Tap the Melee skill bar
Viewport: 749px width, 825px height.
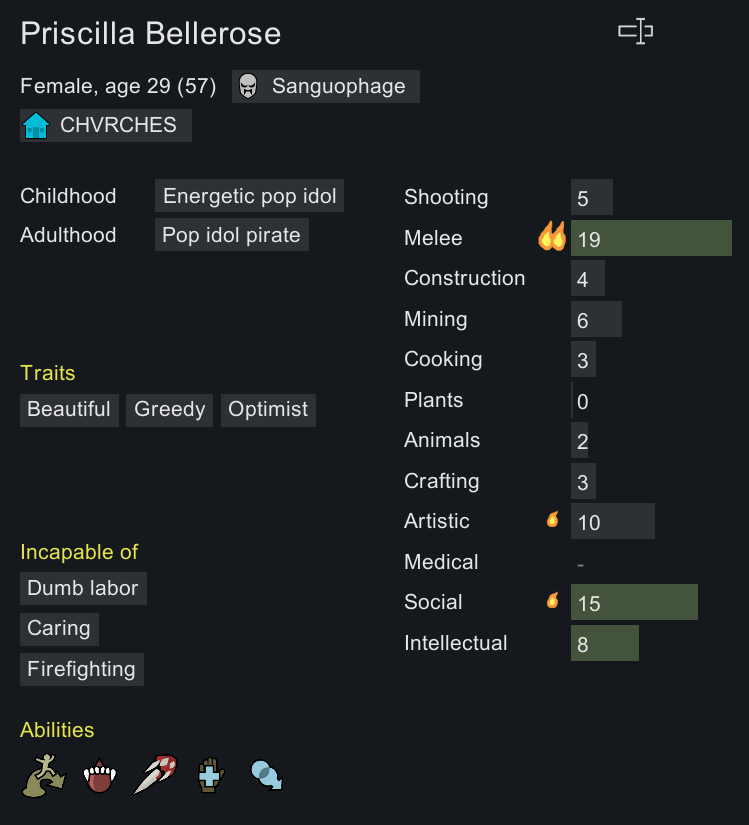pyautogui.click(x=651, y=238)
